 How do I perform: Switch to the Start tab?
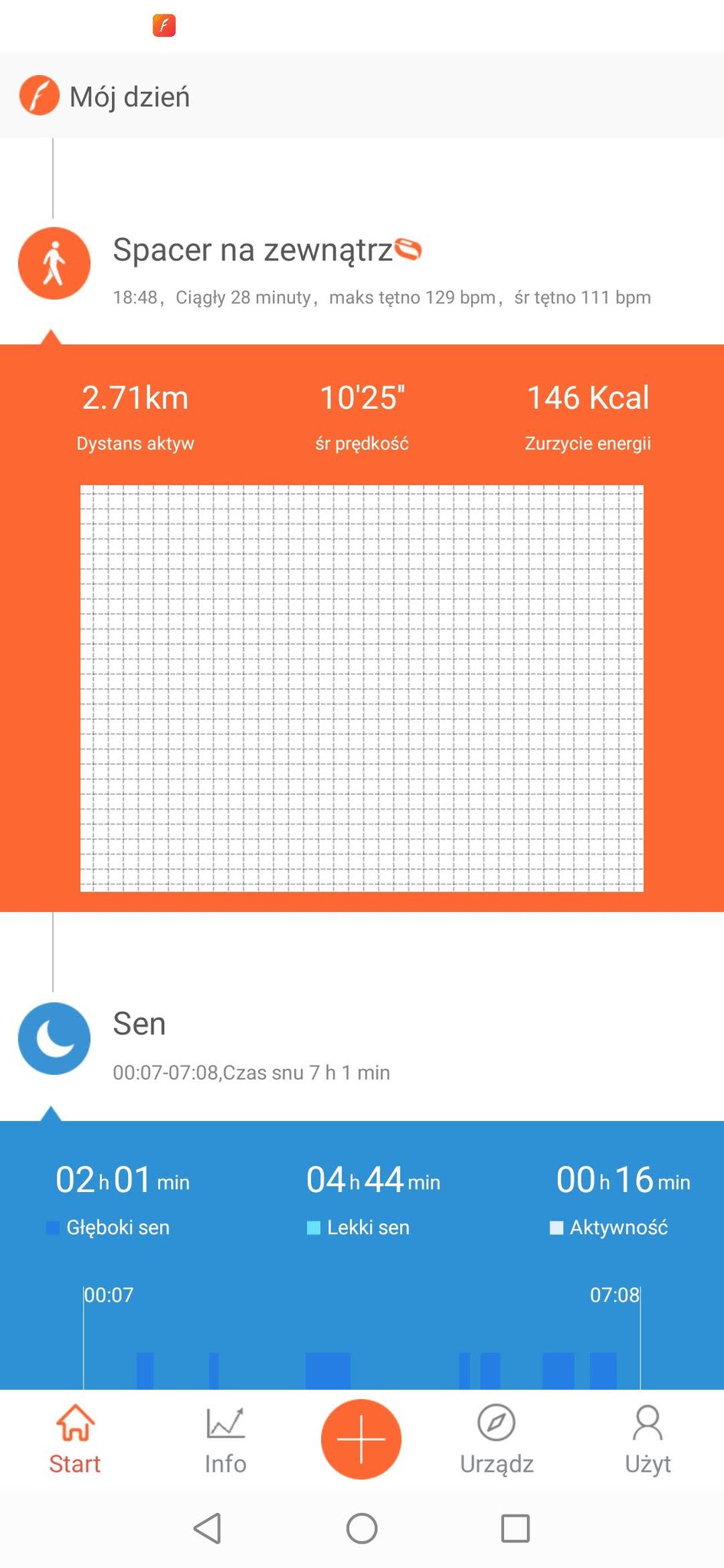[74, 1439]
